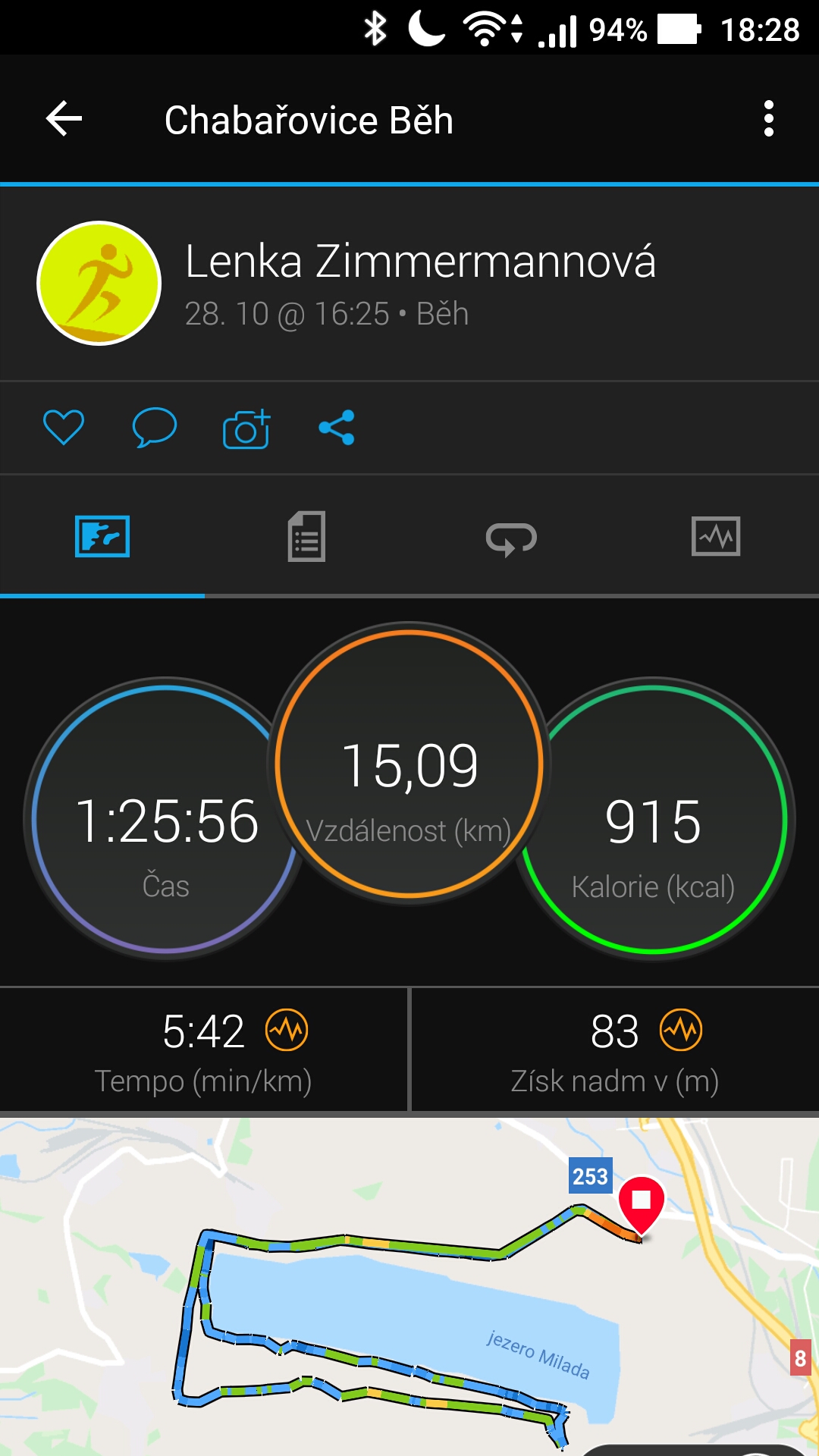Viewport: 819px width, 1456px height.
Task: Tap the graph icon next to elevation gain 83
Action: pos(681,1030)
